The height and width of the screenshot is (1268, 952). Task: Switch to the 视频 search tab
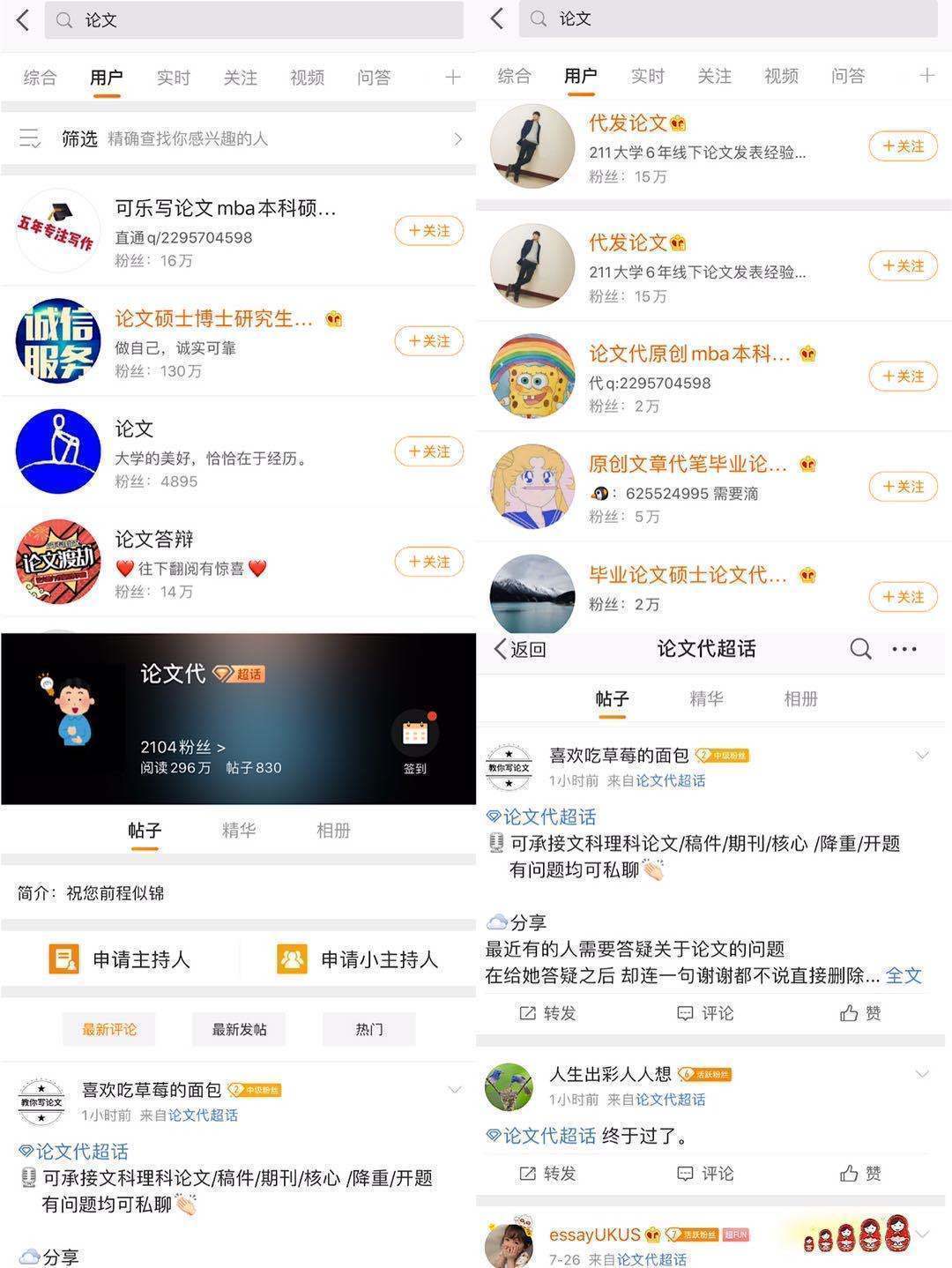[x=306, y=78]
